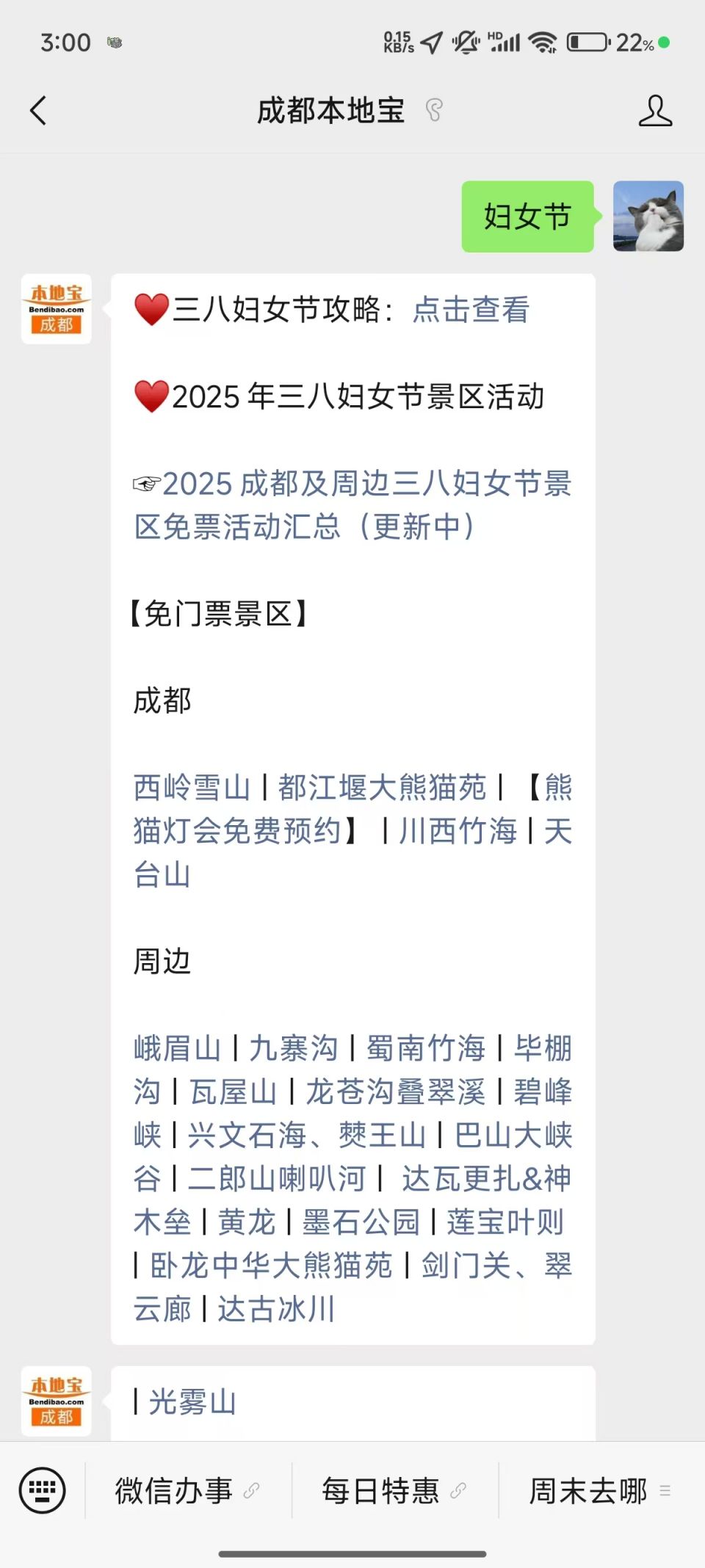Open the 瓦屋山 link
Image resolution: width=705 pixels, height=1568 pixels.
(x=233, y=1092)
